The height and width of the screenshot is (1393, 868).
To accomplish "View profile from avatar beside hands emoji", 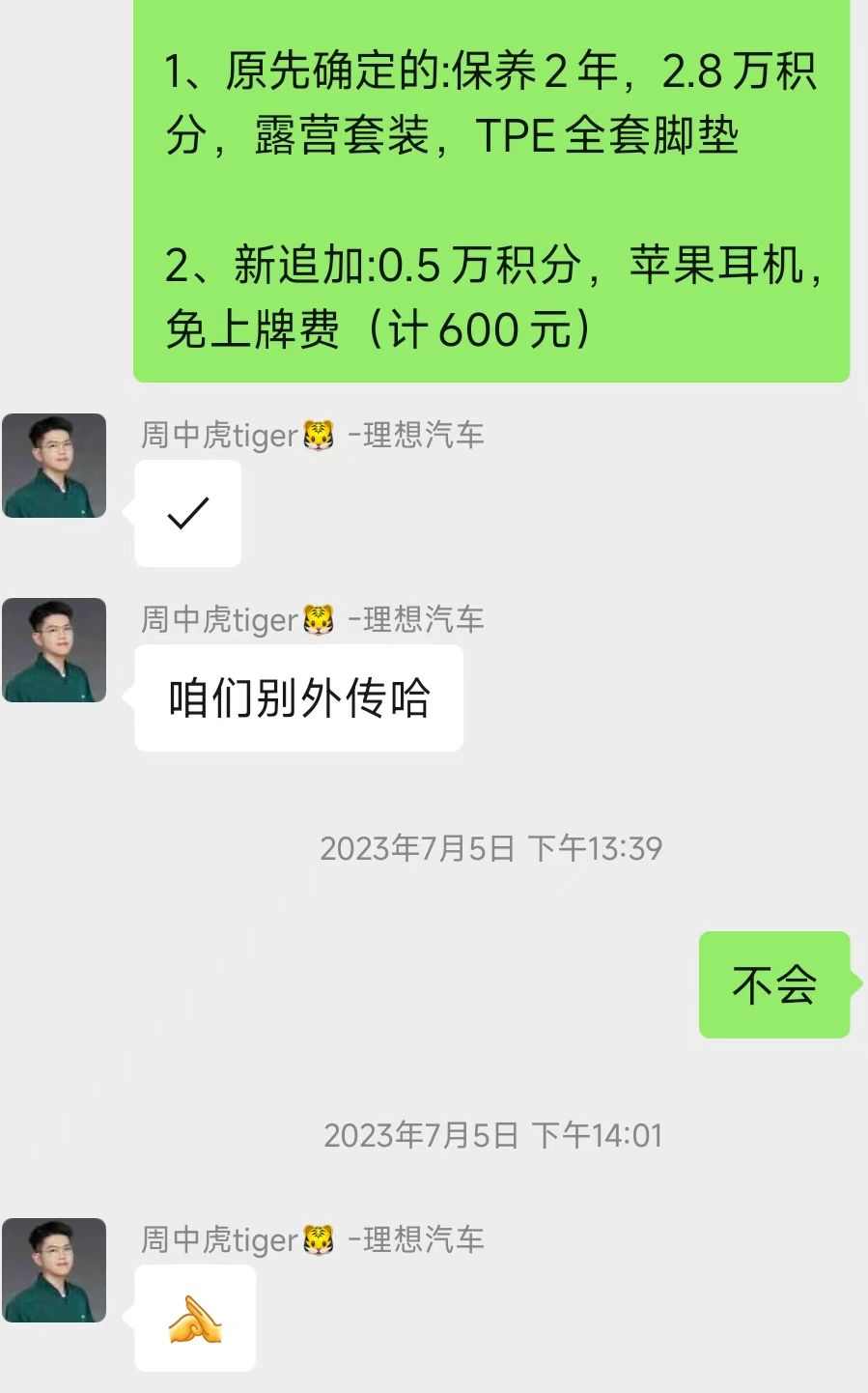I will pyautogui.click(x=54, y=1270).
